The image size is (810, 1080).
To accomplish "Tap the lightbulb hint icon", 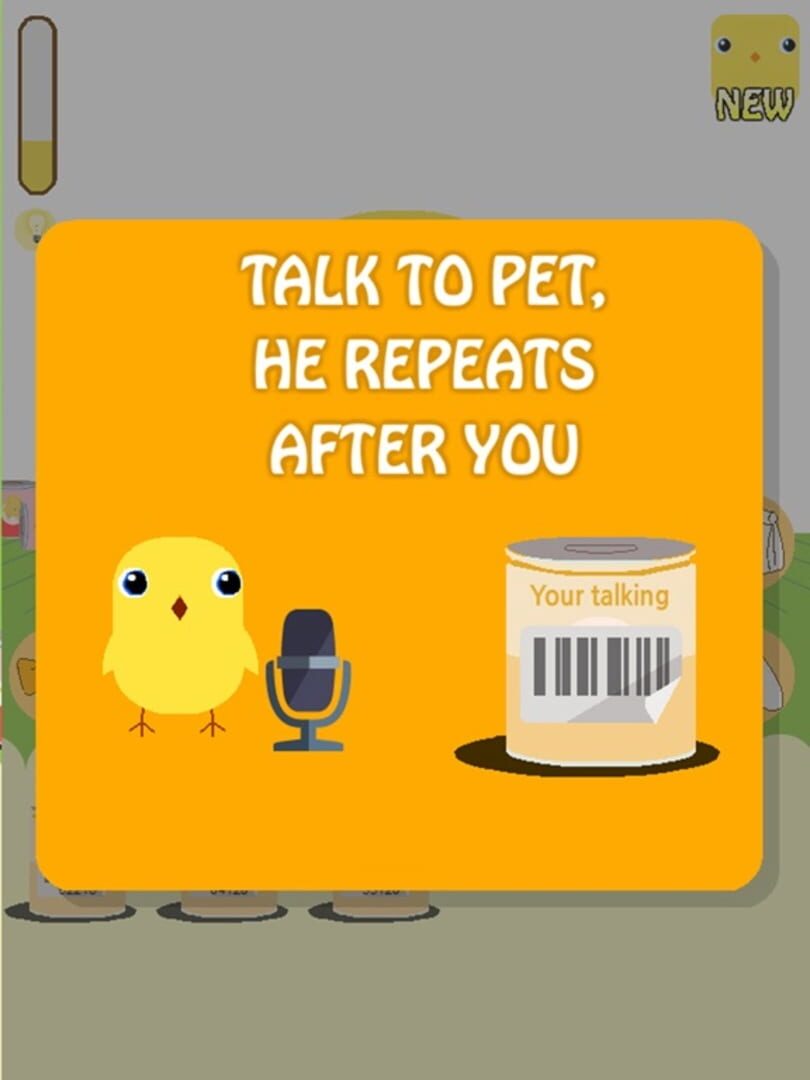I will 35,225.
